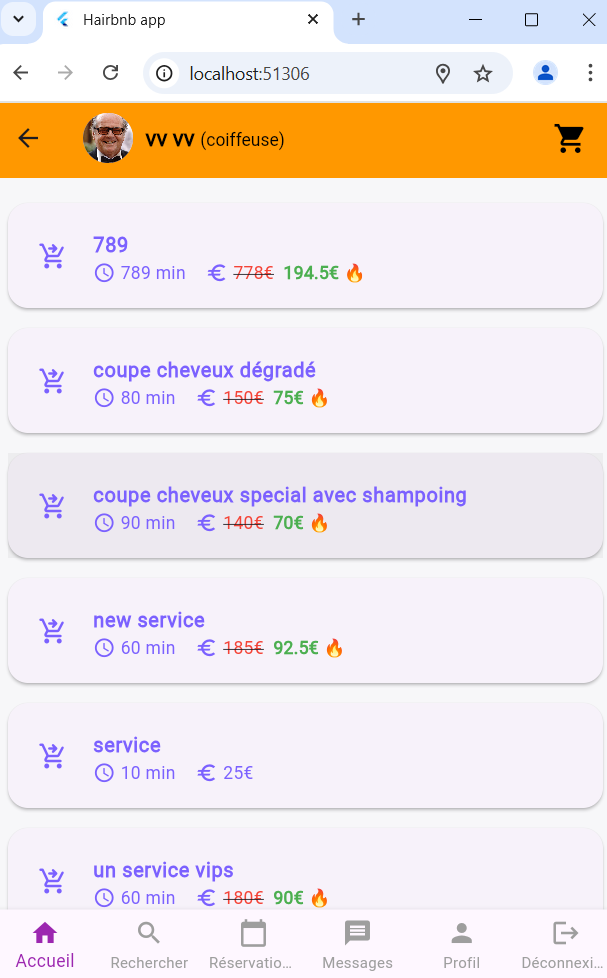Switch to the Accueil tab
The width and height of the screenshot is (607, 978).
(x=45, y=945)
